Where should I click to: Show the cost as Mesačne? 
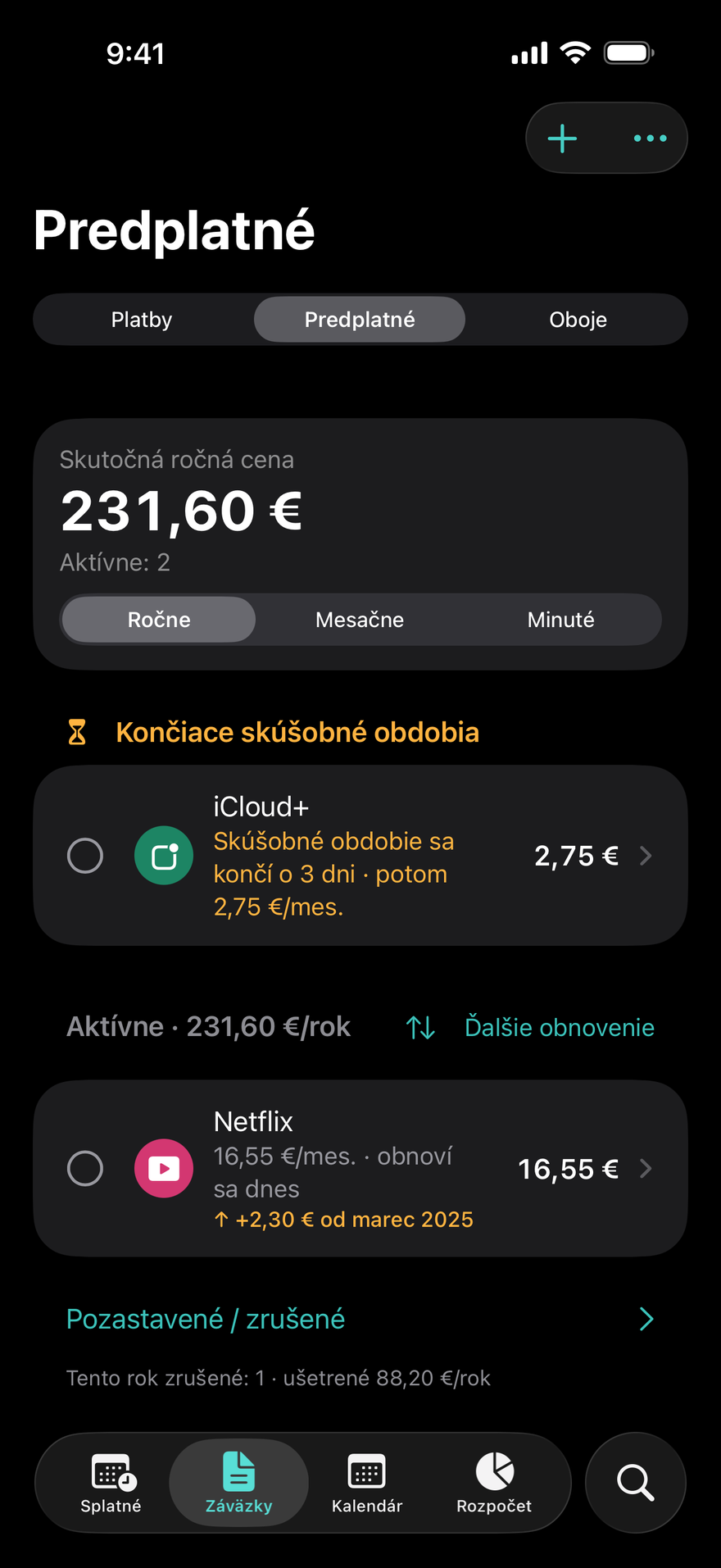(x=360, y=620)
